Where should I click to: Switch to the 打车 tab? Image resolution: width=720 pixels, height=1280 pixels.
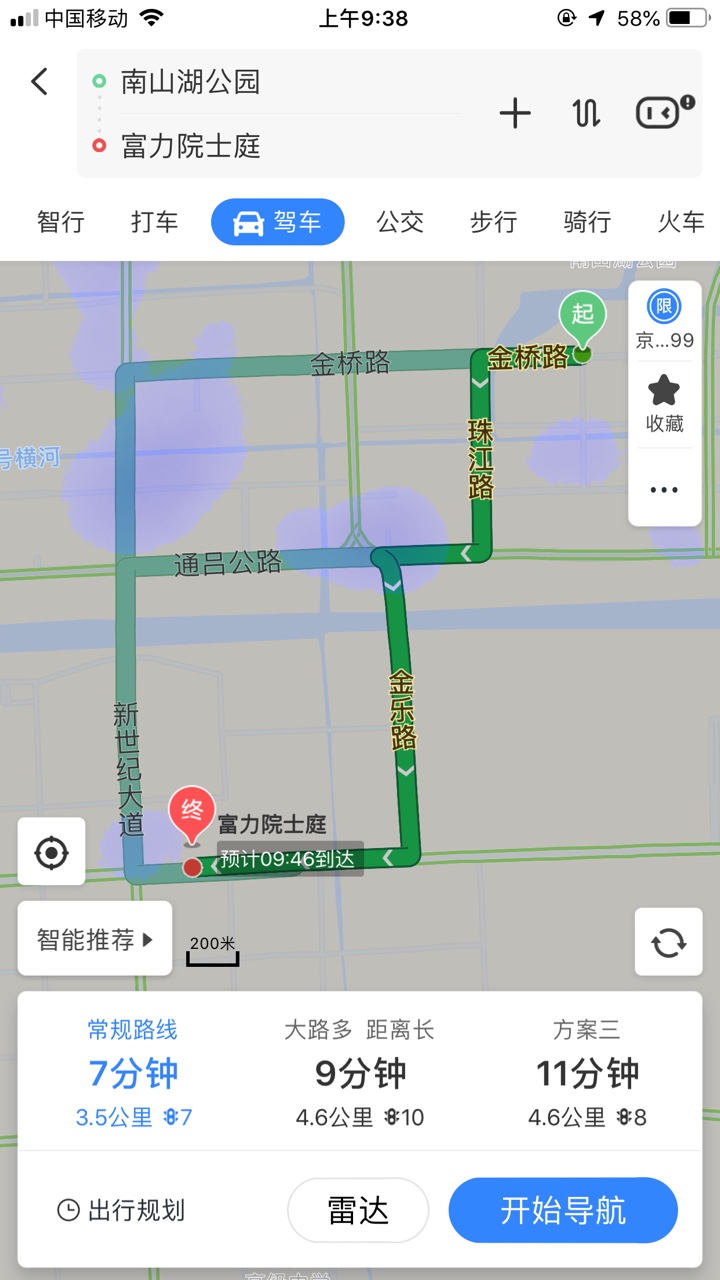point(154,222)
